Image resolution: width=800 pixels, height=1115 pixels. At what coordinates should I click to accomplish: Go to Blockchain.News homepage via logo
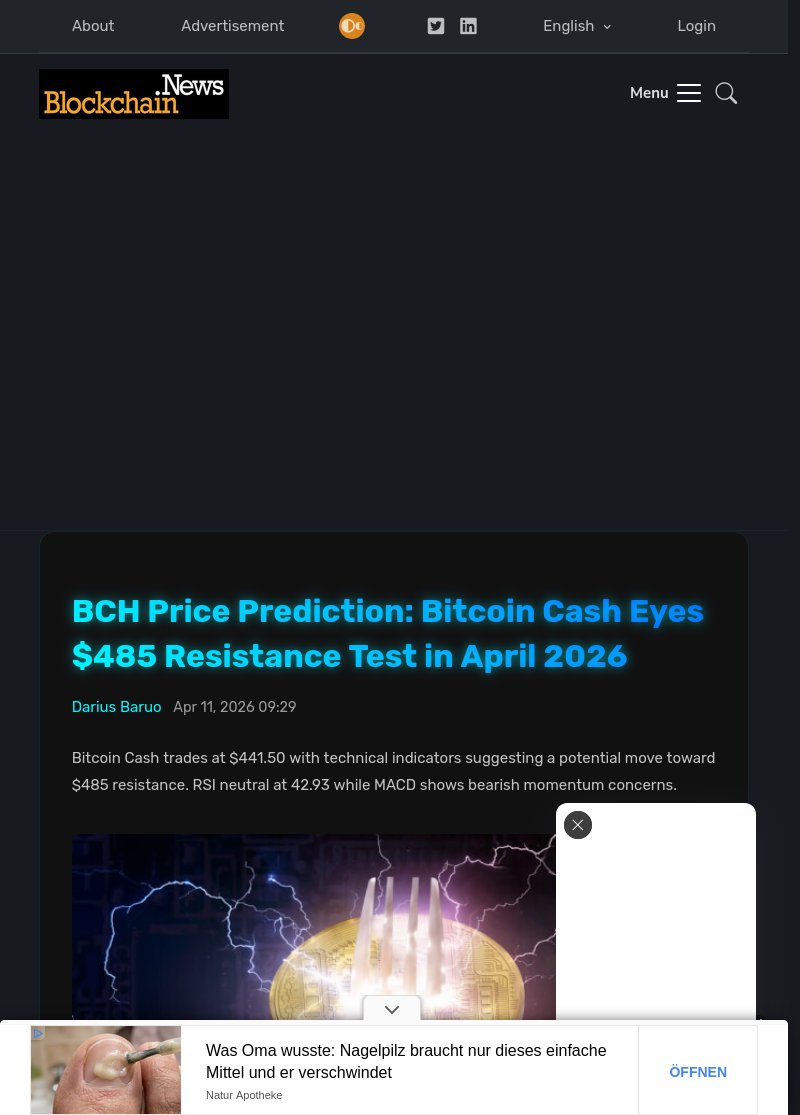coord(134,94)
